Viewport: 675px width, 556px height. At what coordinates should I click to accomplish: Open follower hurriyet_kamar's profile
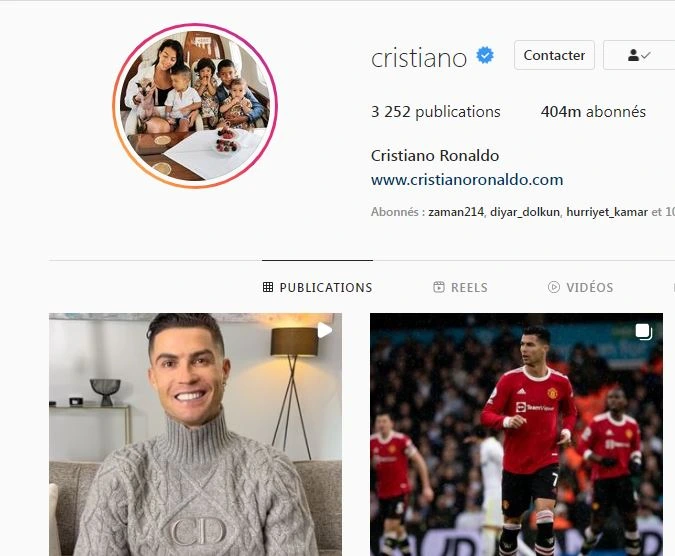point(606,212)
